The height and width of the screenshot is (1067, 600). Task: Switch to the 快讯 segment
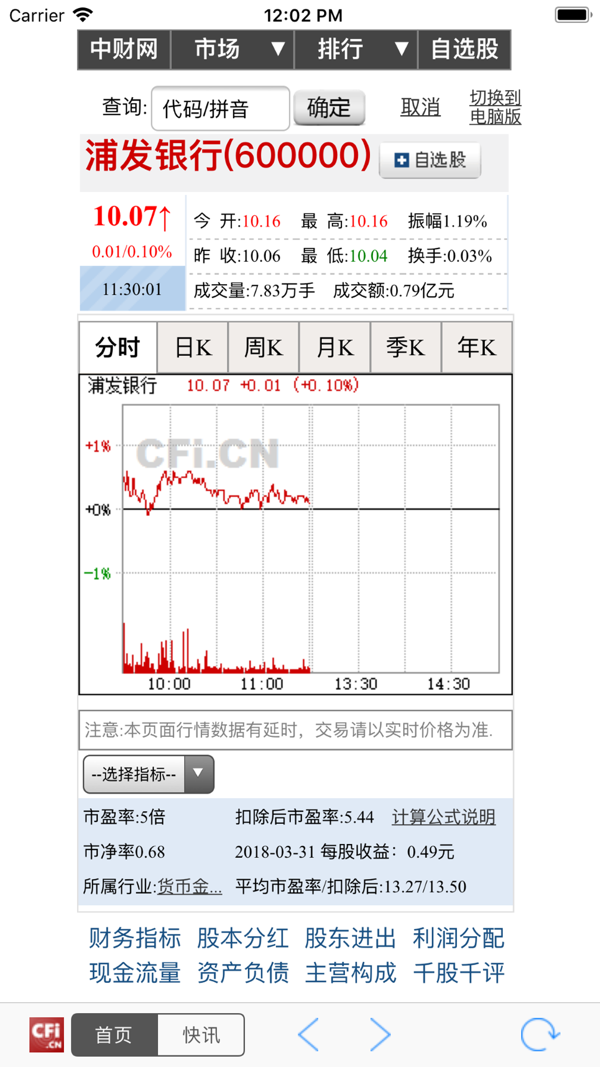click(x=201, y=1035)
